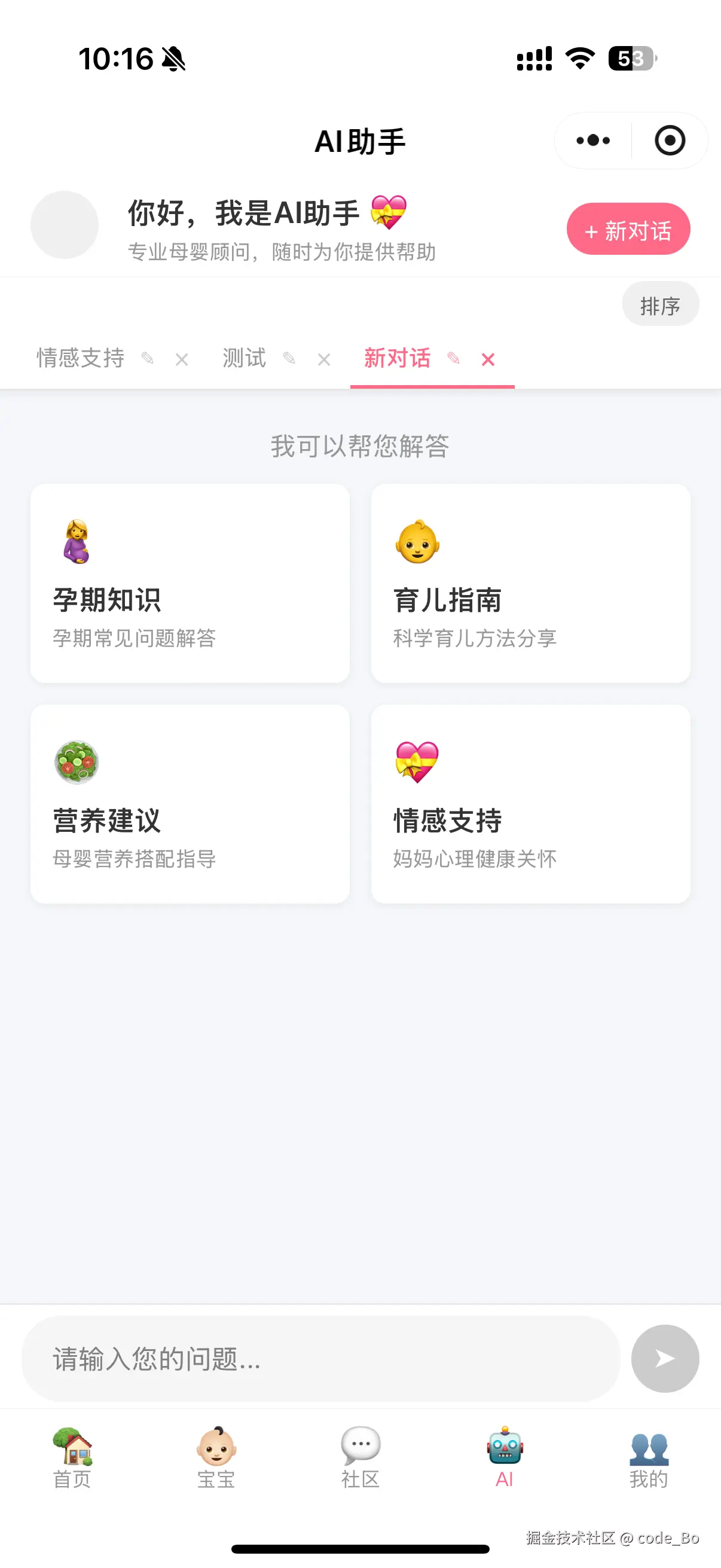Screen dimensions: 721x1568
Task: Go to the 首页 home tab
Action: [x=72, y=1458]
